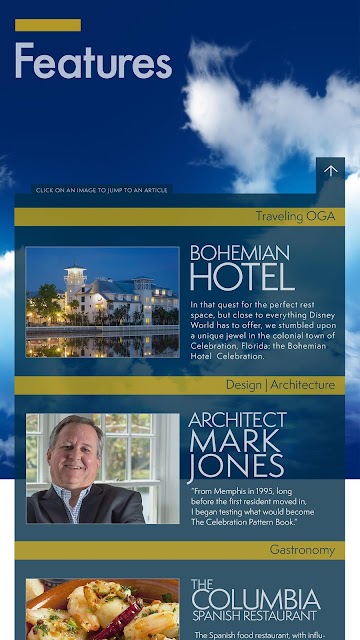Image resolution: width=360 pixels, height=640 pixels.
Task: Open the Bohemian Hotel article image
Action: tap(102, 302)
